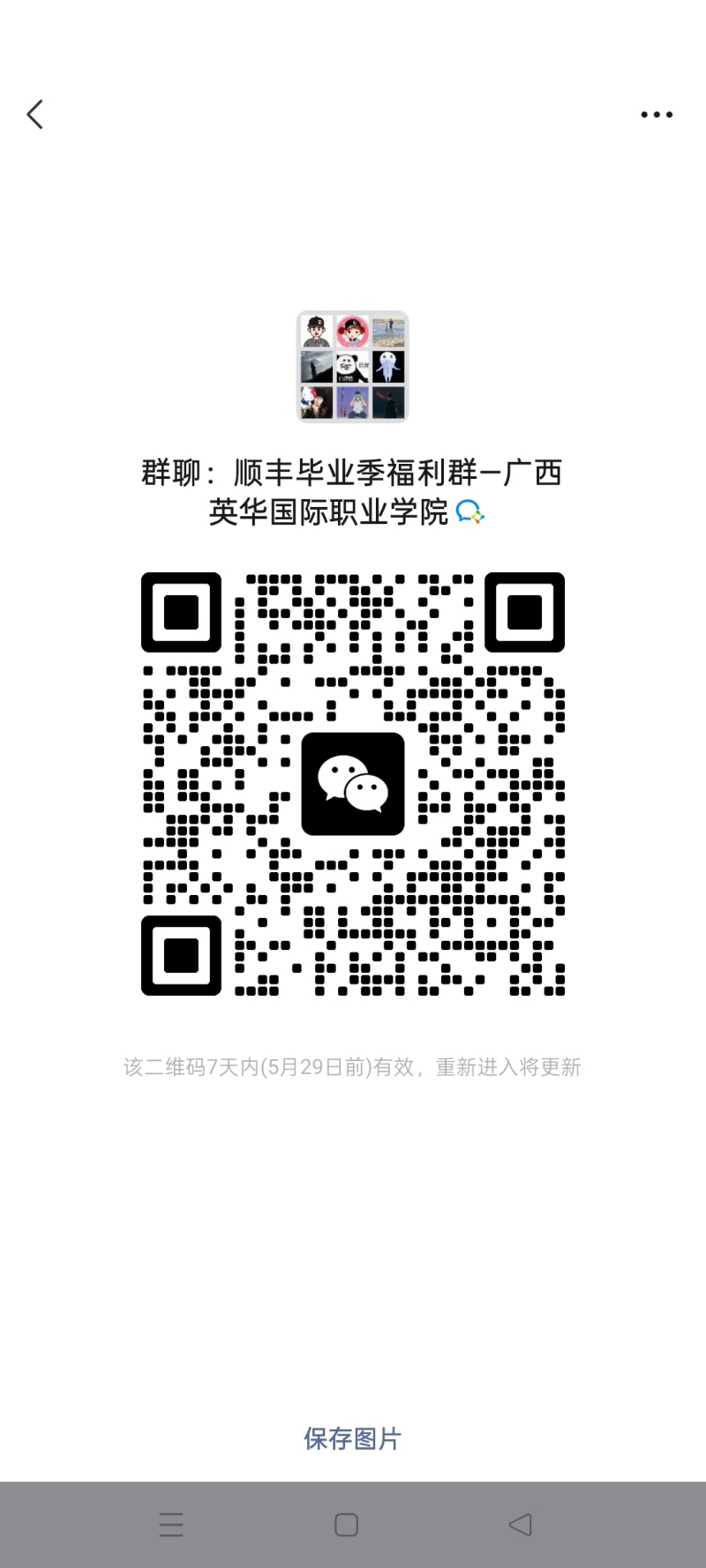Open the three-dot overflow menu
Screen dimensions: 706x1568
[x=657, y=115]
